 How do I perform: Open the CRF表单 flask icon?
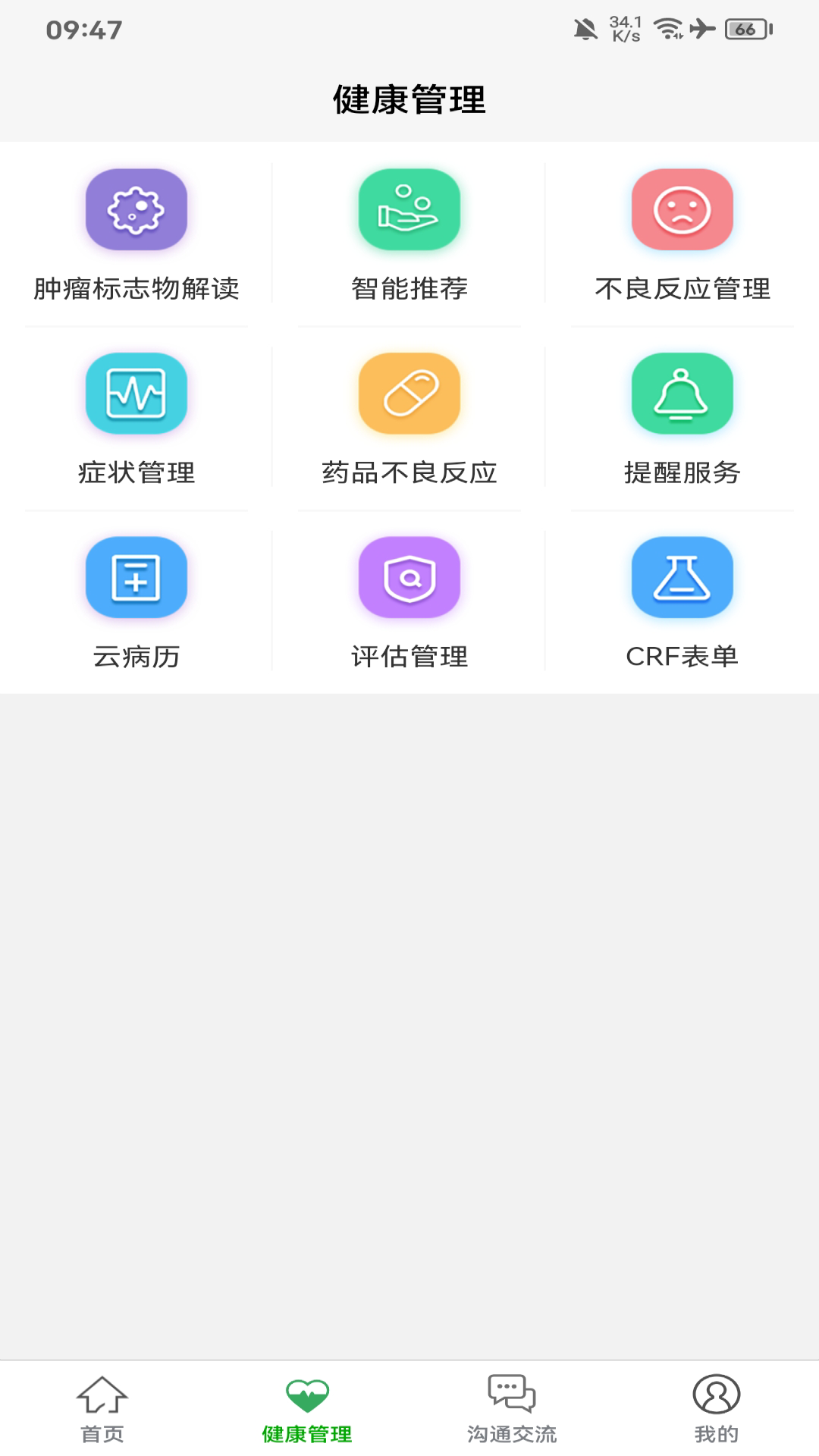(682, 578)
